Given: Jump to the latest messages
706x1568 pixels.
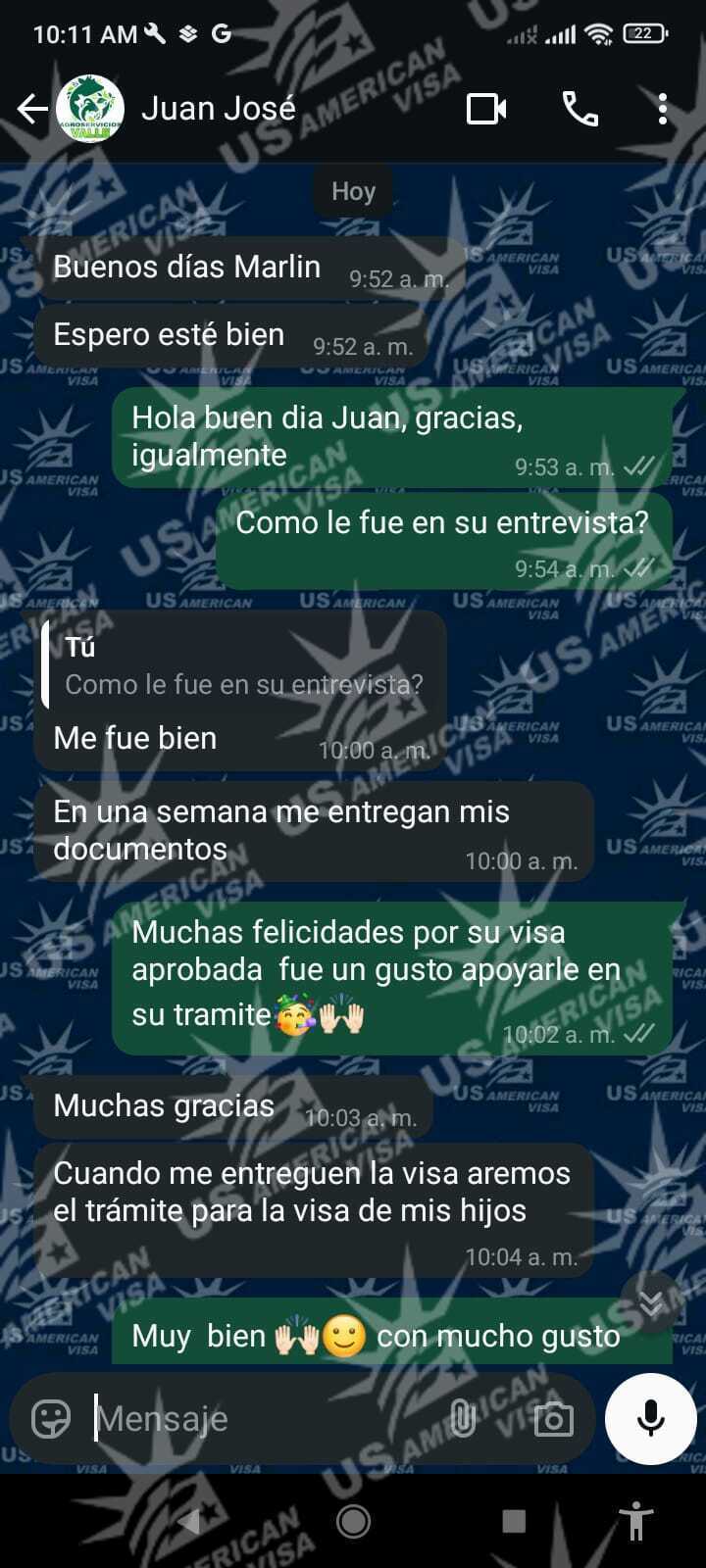Looking at the screenshot, I should tap(650, 1302).
